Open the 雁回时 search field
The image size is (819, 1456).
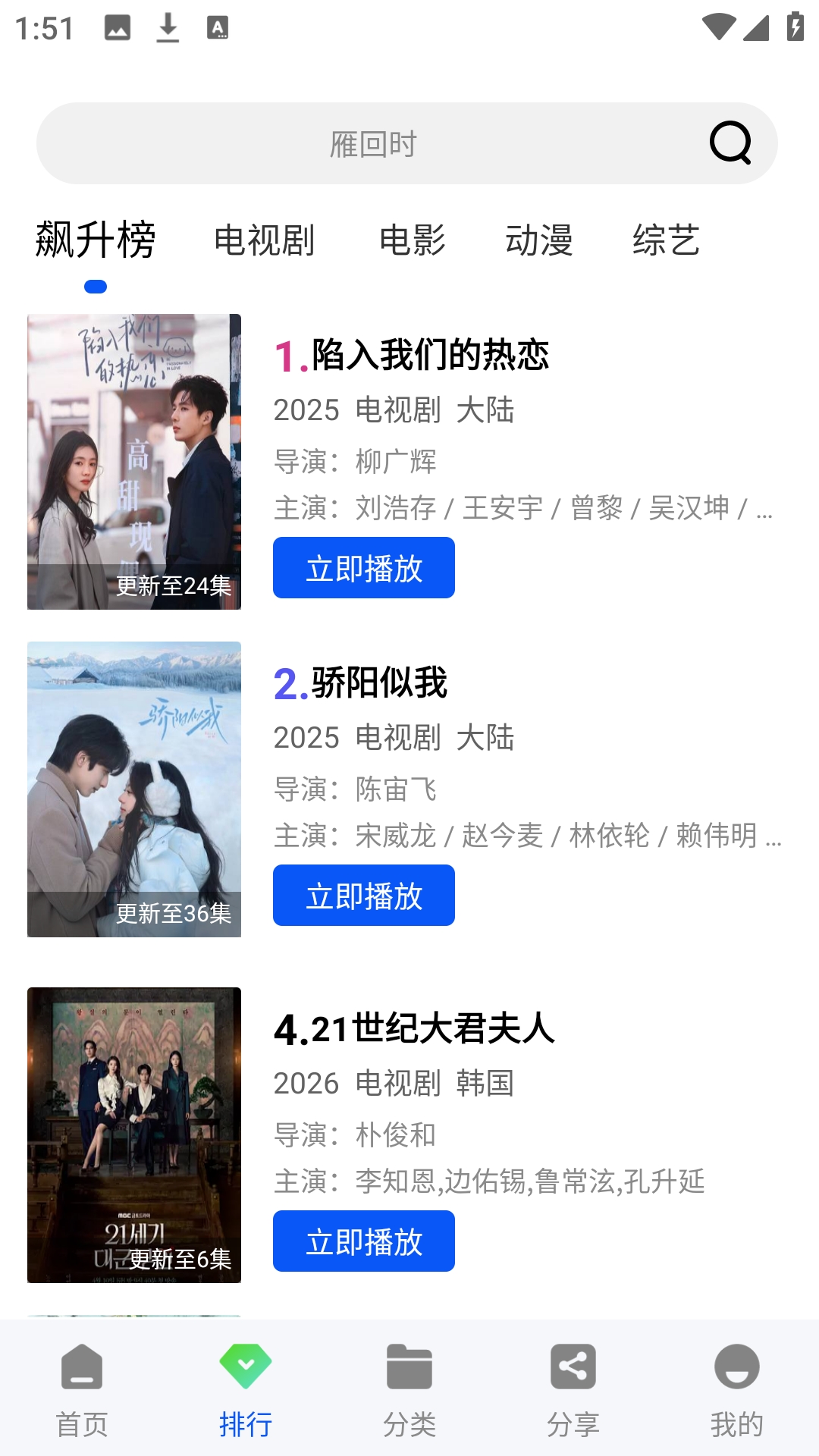[x=373, y=144]
